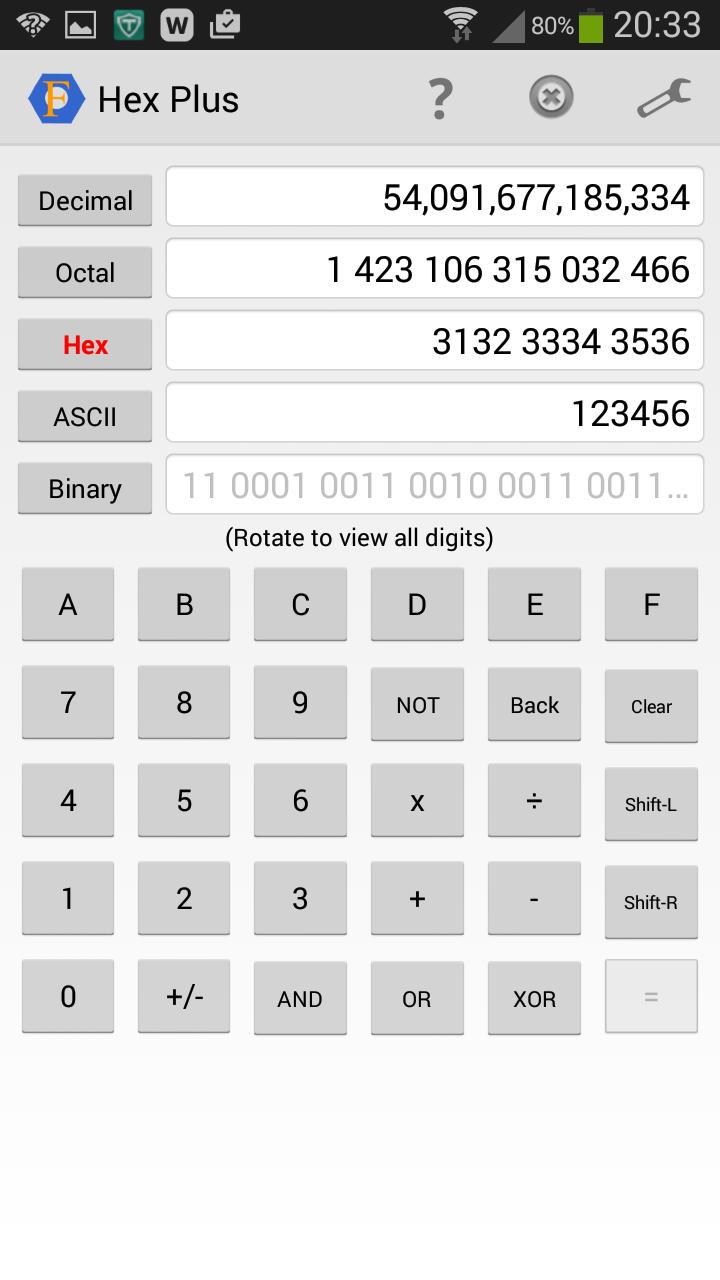The height and width of the screenshot is (1280, 720).
Task: Tap the Hex value field
Action: click(x=435, y=341)
